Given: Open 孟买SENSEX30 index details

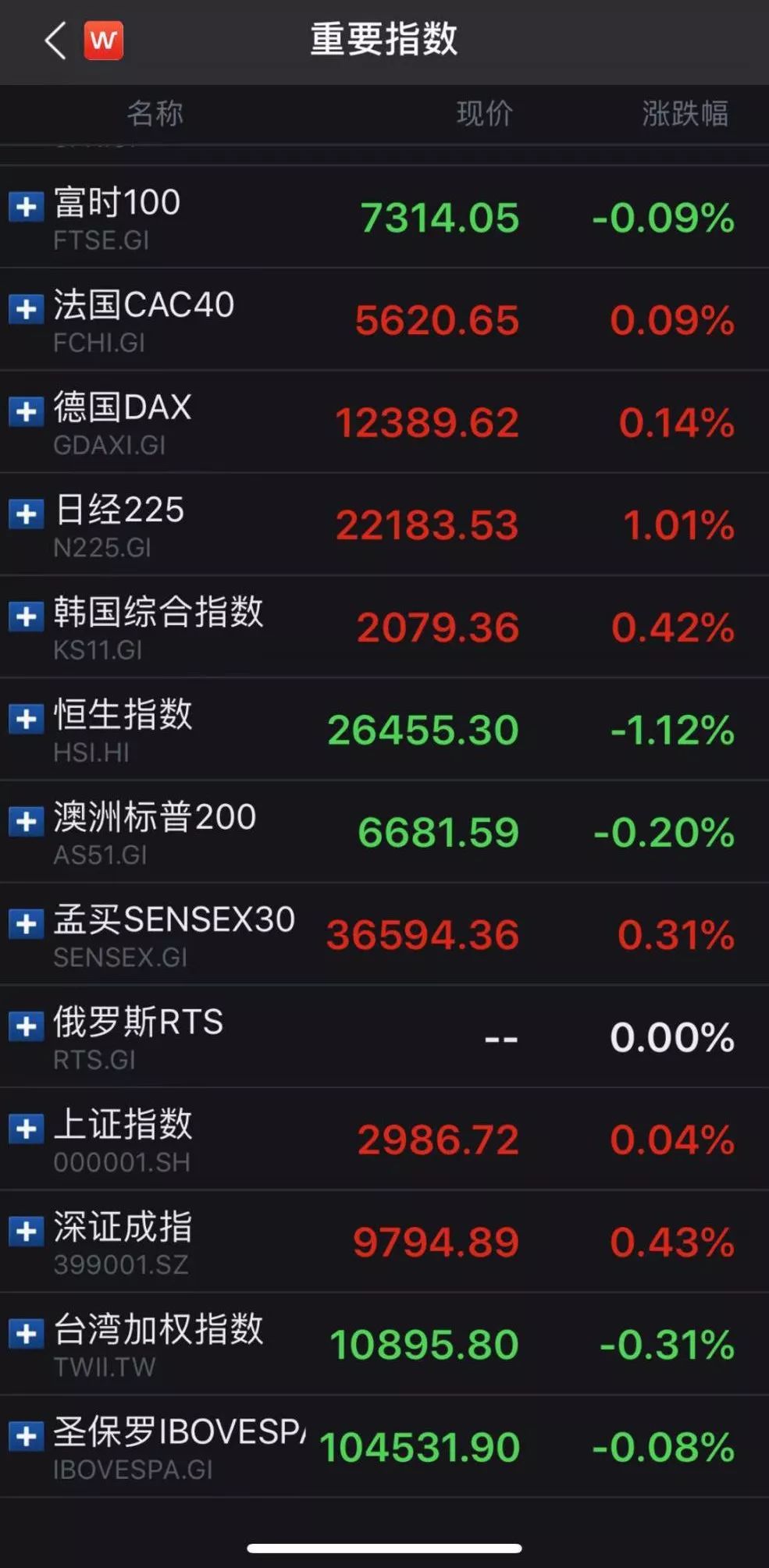Looking at the screenshot, I should point(384,934).
